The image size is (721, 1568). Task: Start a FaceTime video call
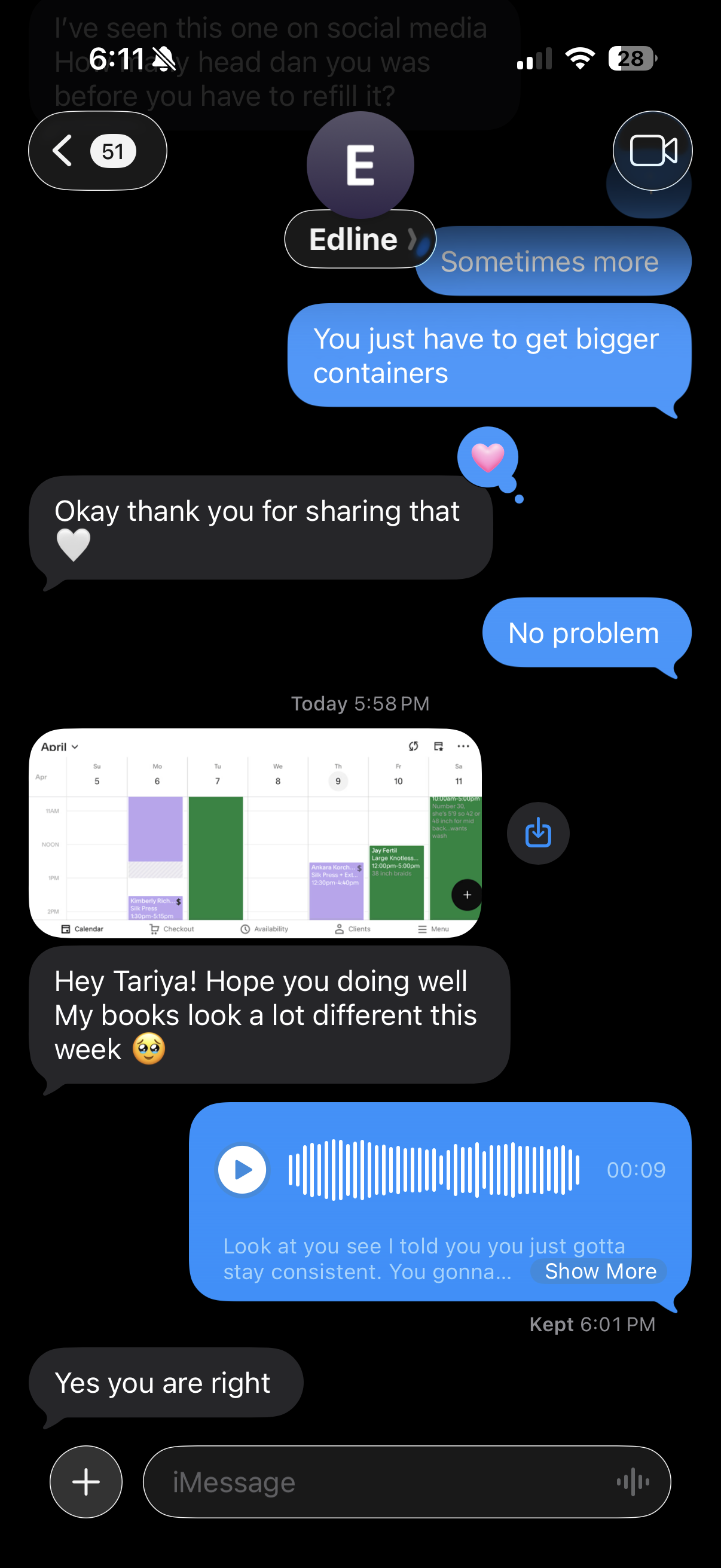652,151
